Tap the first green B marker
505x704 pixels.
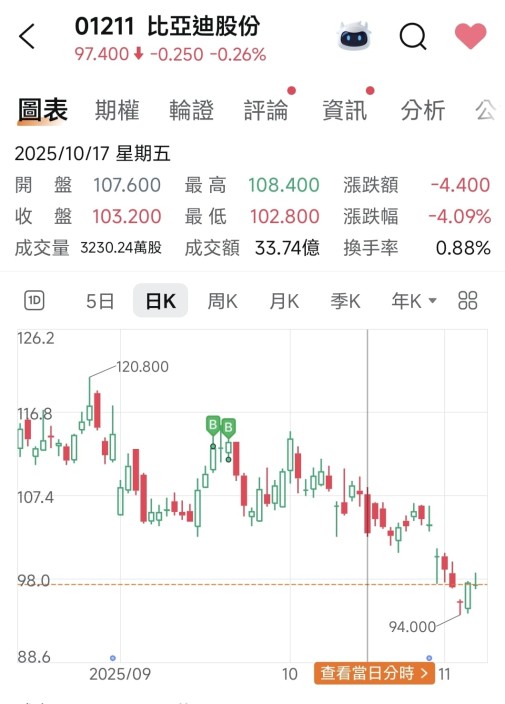point(213,425)
